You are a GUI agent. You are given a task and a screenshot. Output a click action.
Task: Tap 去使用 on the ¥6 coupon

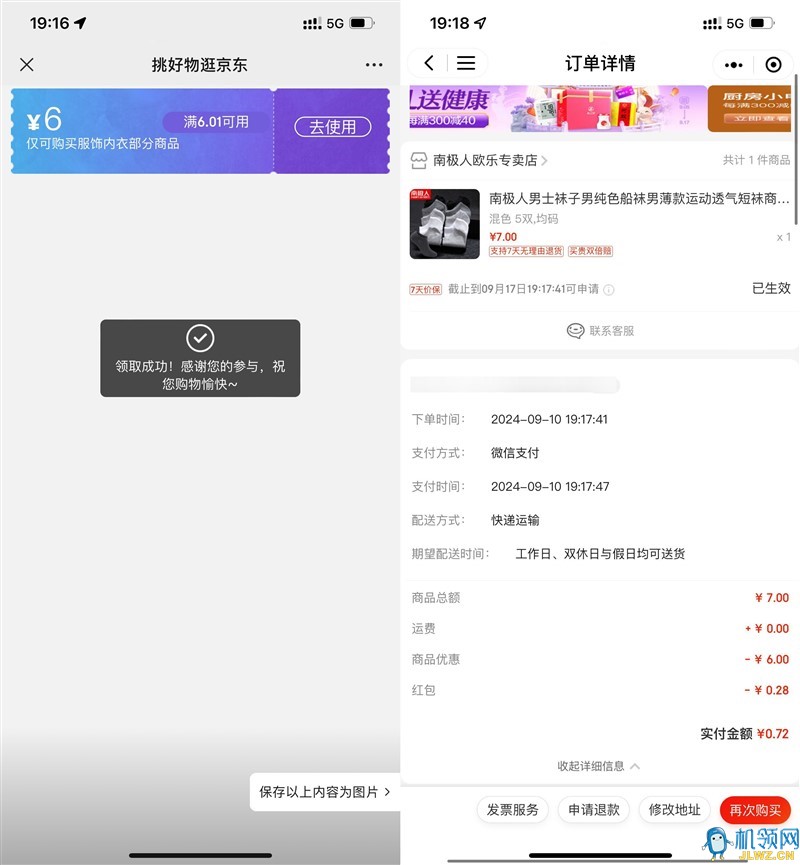pos(332,127)
